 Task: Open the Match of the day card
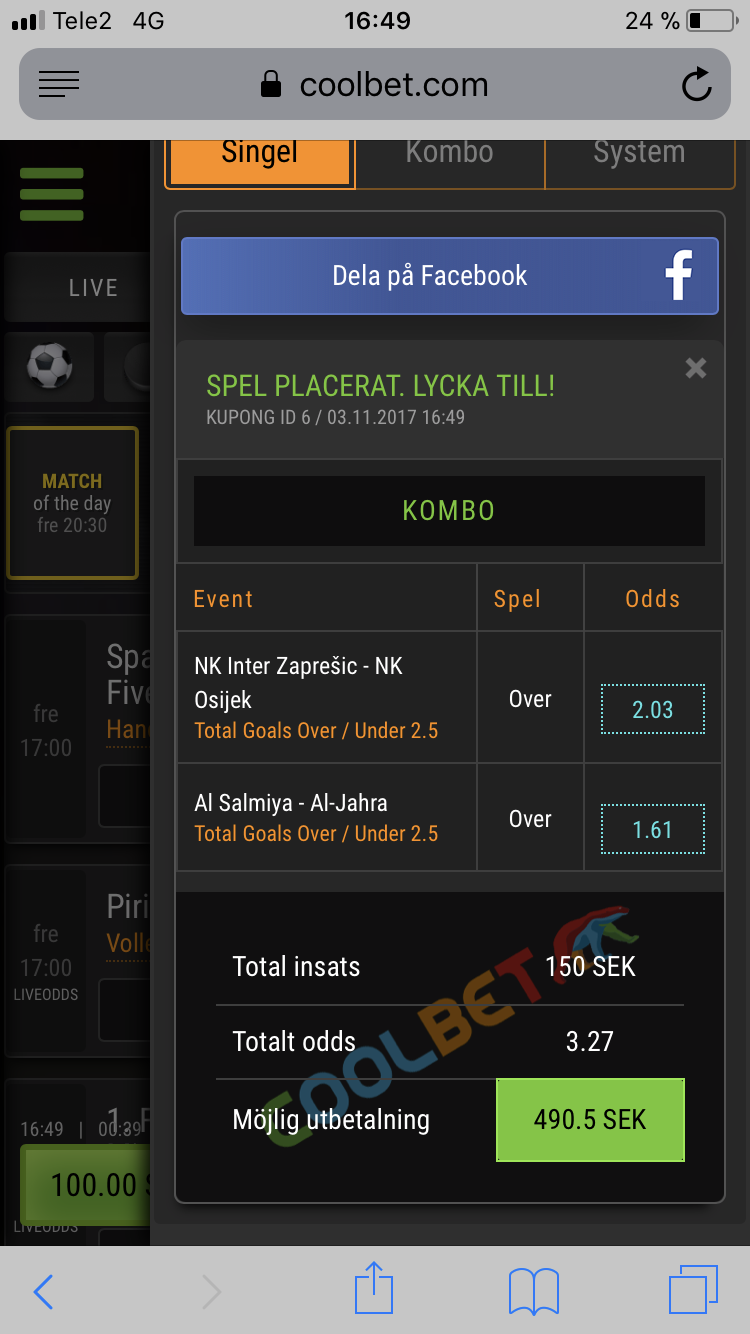(x=72, y=503)
